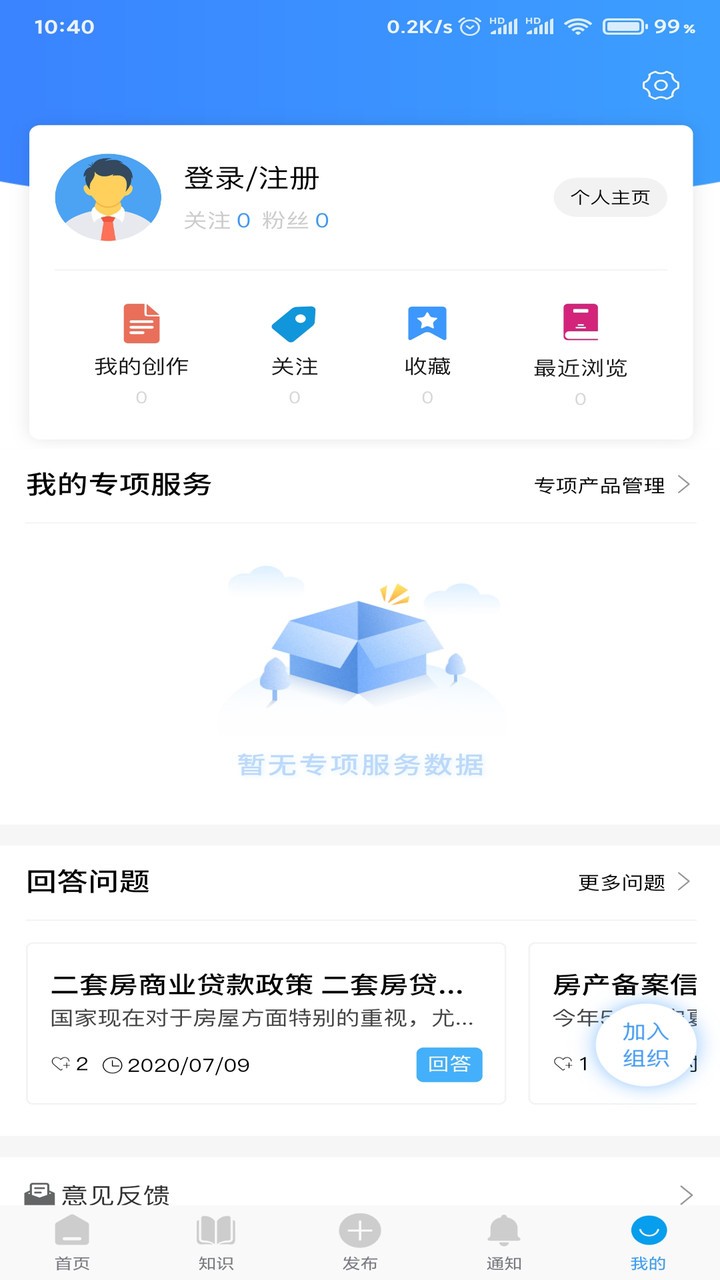The height and width of the screenshot is (1280, 720).
Task: Open the 个人主页 button
Action: (x=610, y=198)
